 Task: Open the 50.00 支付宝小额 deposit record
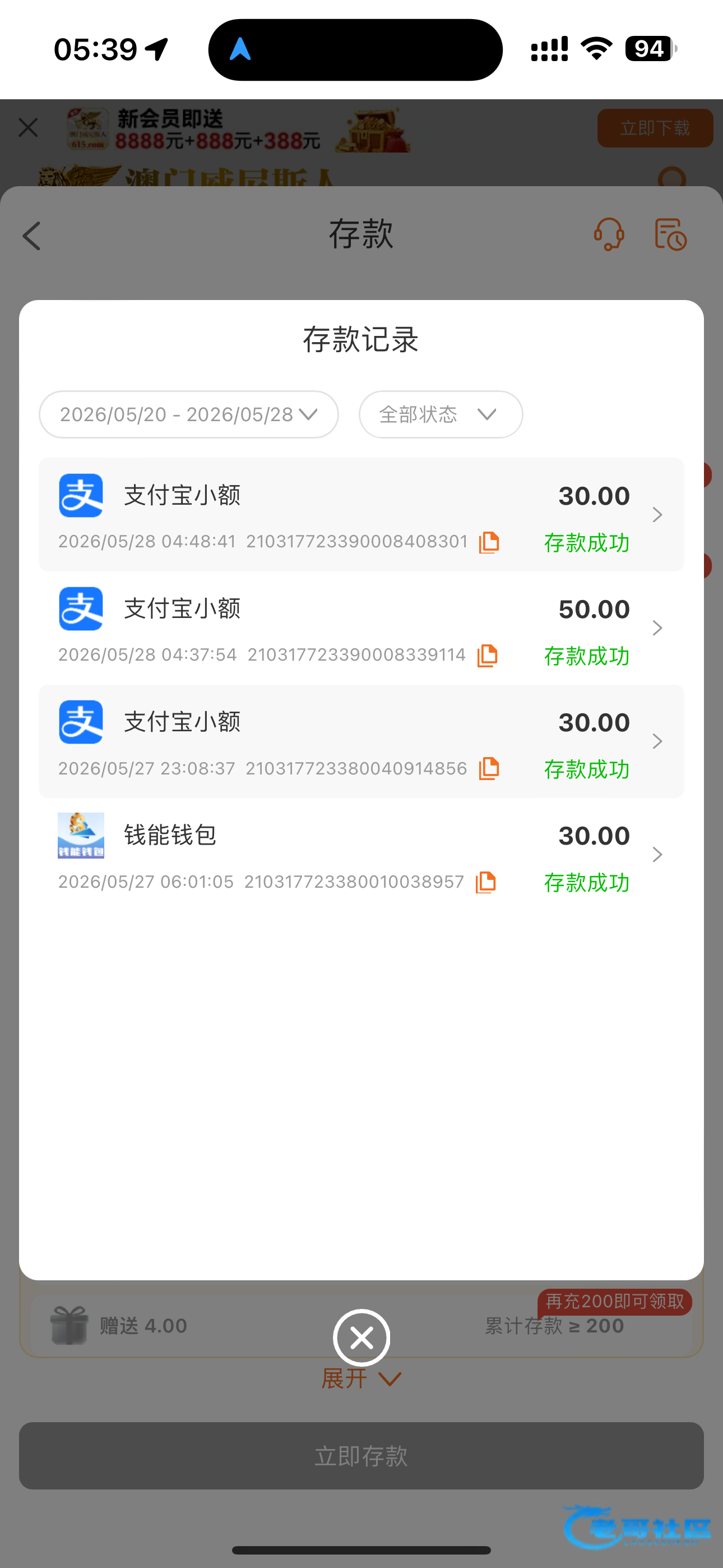(x=361, y=628)
